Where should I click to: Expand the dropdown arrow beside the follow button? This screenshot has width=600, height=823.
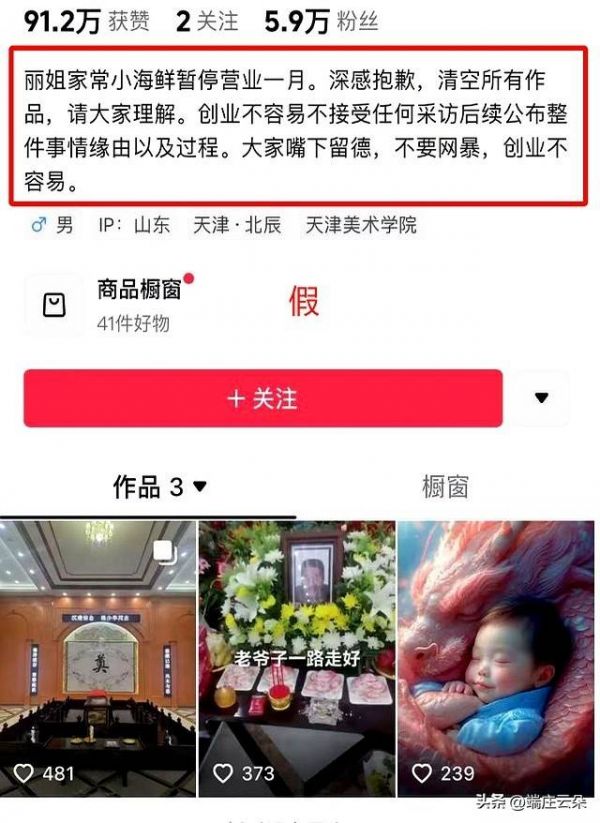point(541,398)
